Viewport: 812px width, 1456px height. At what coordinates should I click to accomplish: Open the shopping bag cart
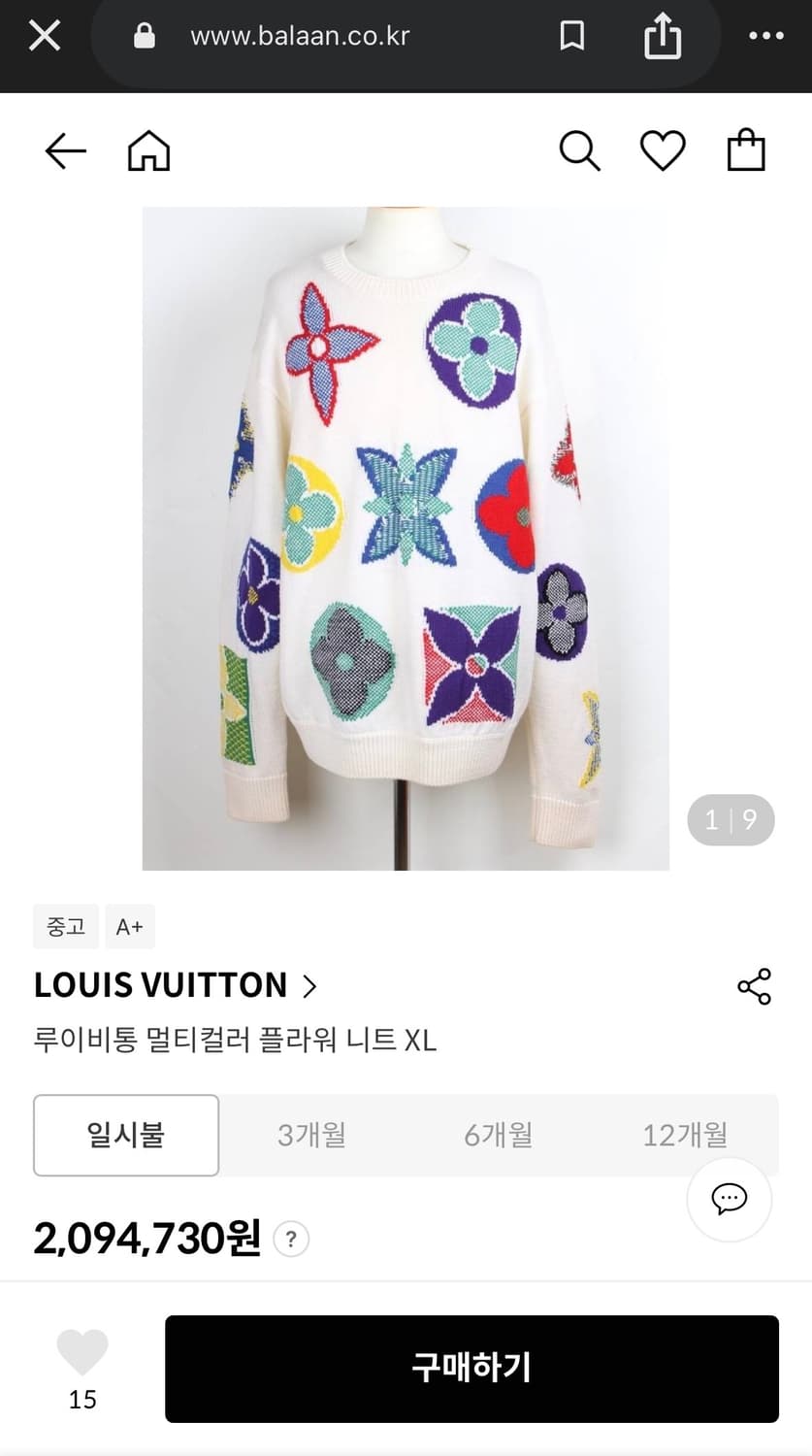[745, 150]
